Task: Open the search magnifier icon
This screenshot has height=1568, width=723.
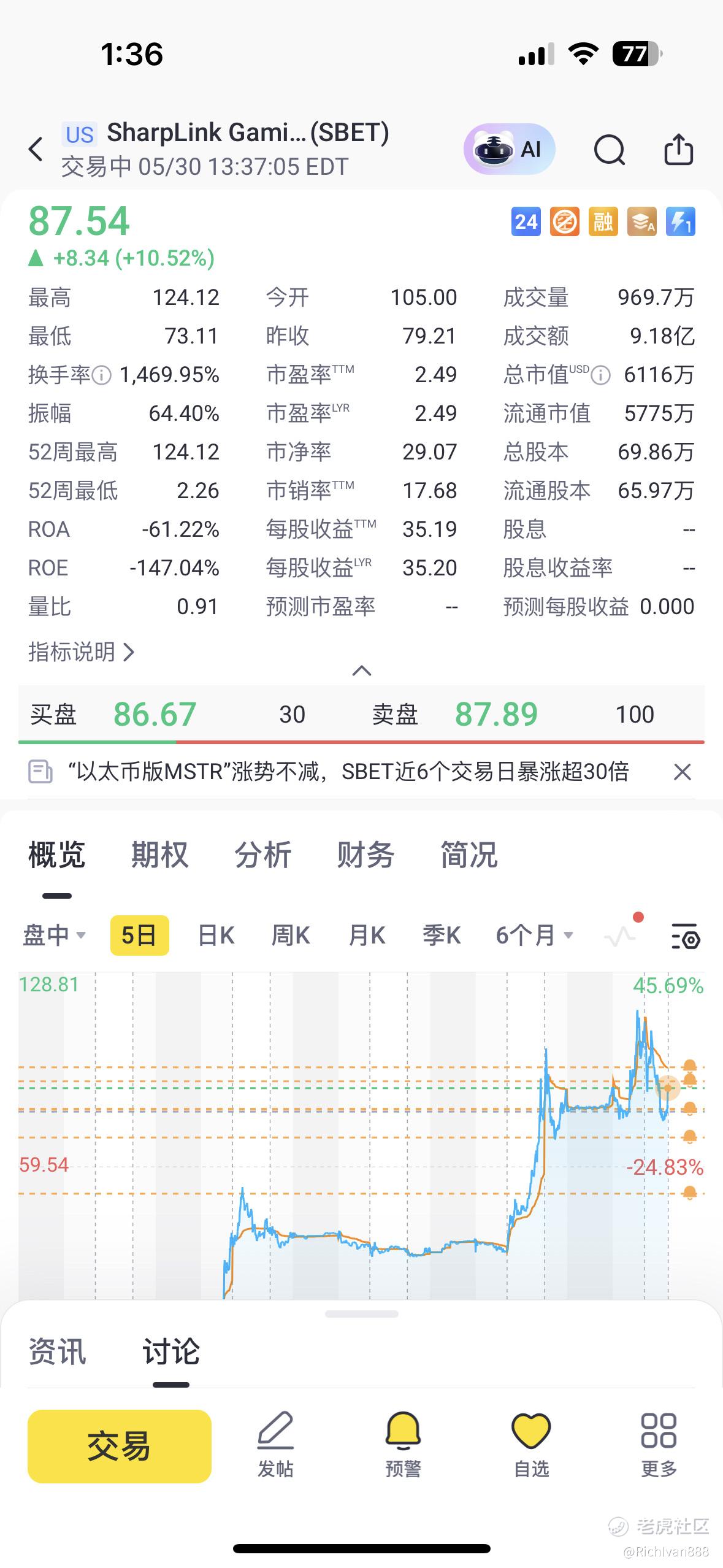Action: 609,150
